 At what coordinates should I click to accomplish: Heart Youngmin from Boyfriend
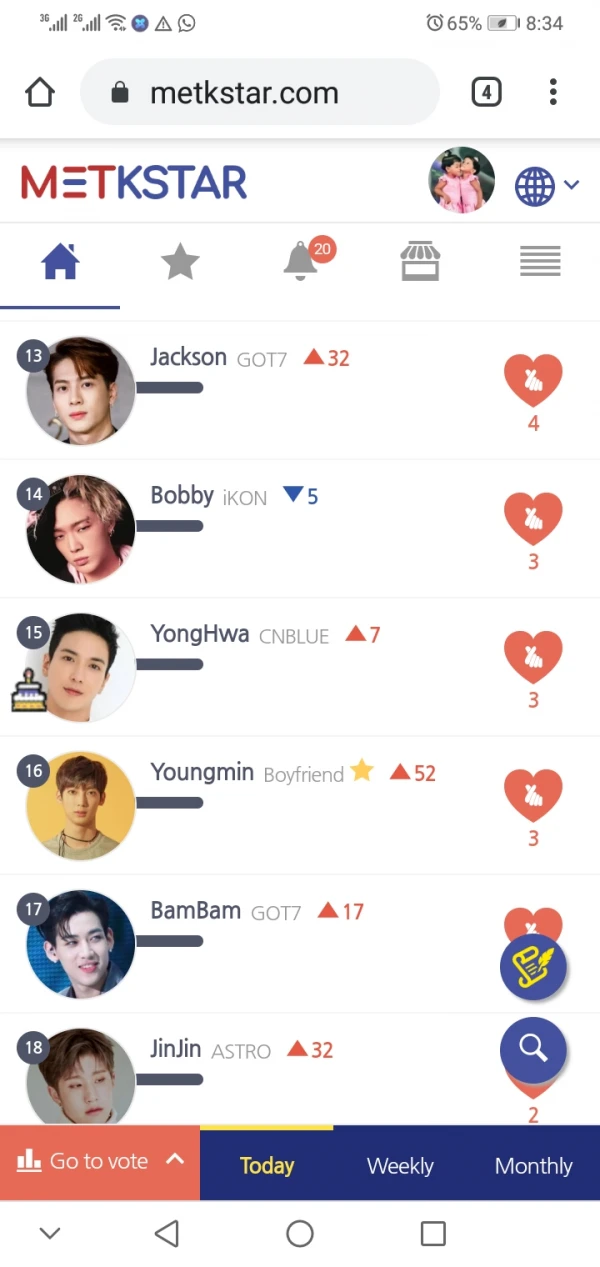click(532, 796)
